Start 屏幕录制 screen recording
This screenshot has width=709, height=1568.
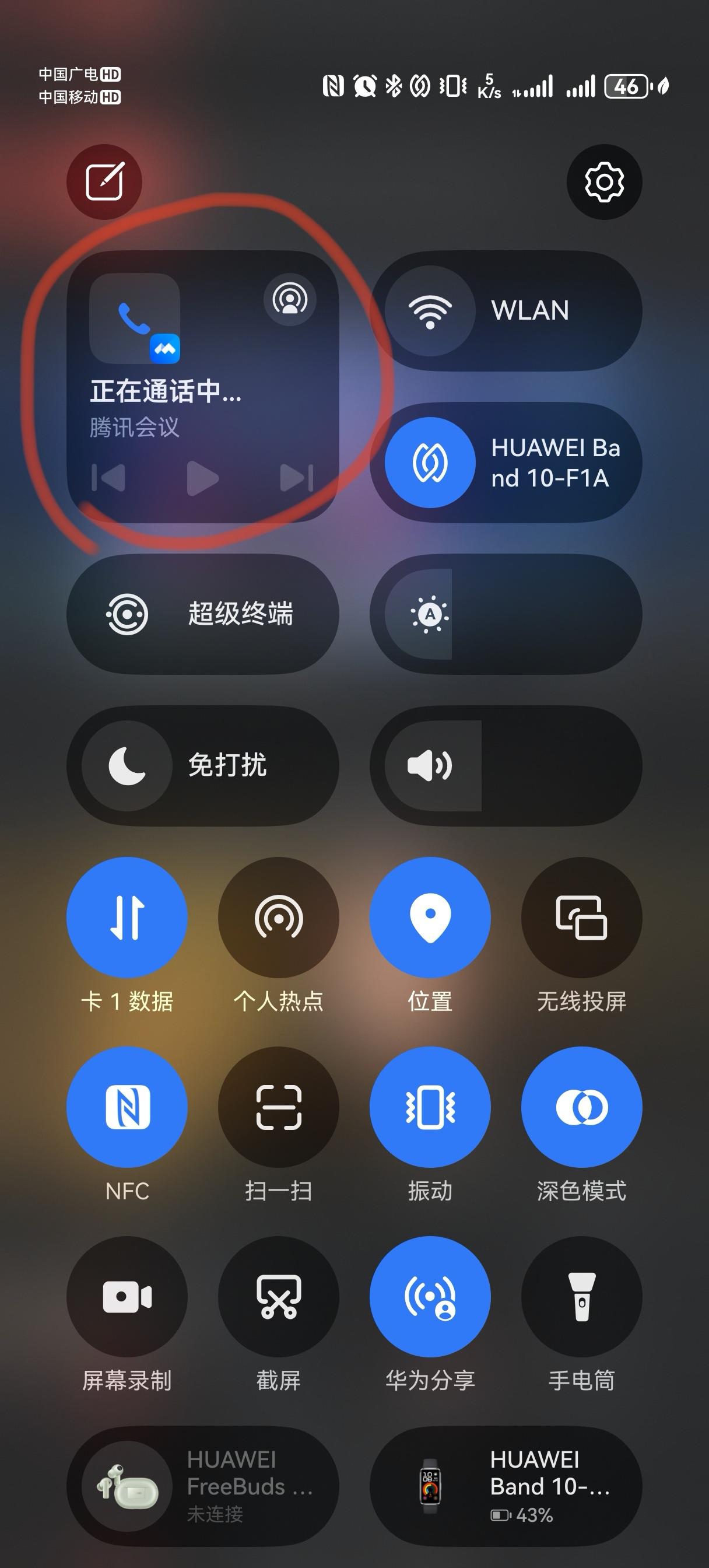pos(127,1296)
